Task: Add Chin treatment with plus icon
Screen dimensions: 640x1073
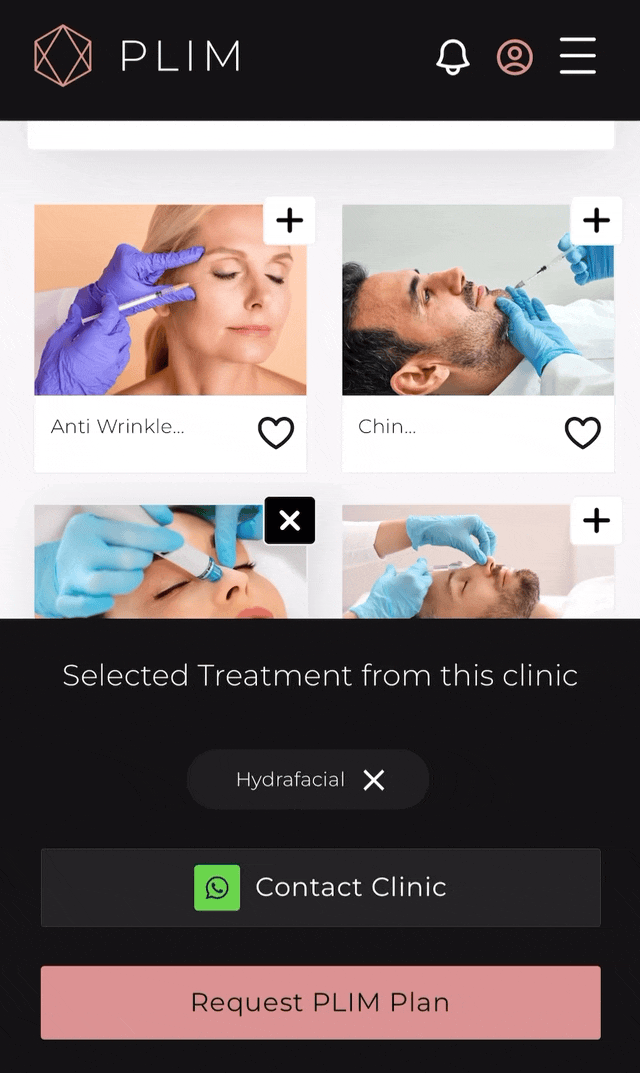Action: pyautogui.click(x=596, y=221)
